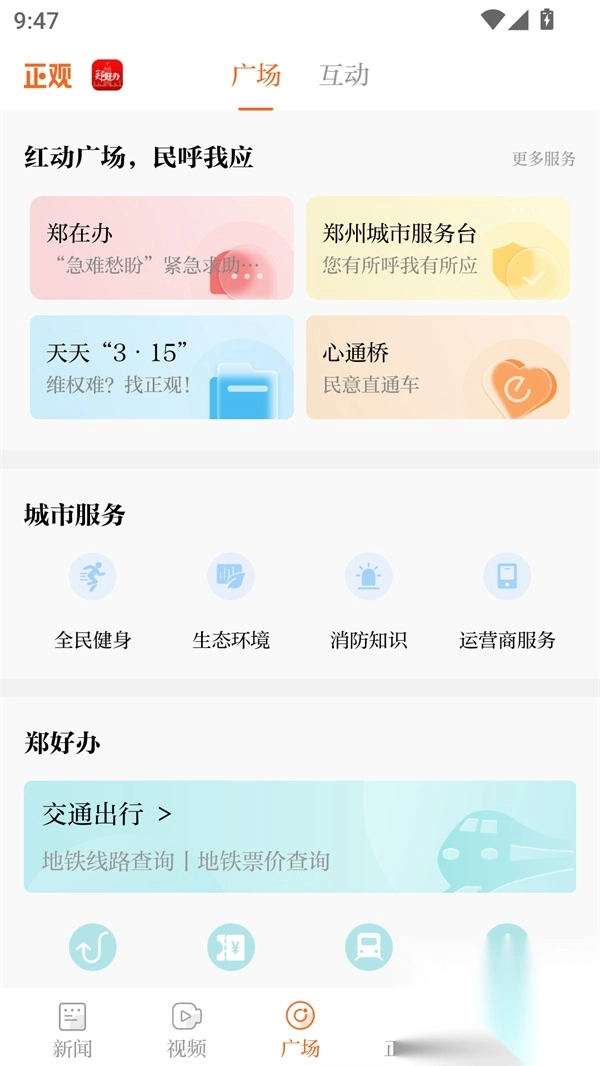Open the 生态环境 service

(231, 600)
